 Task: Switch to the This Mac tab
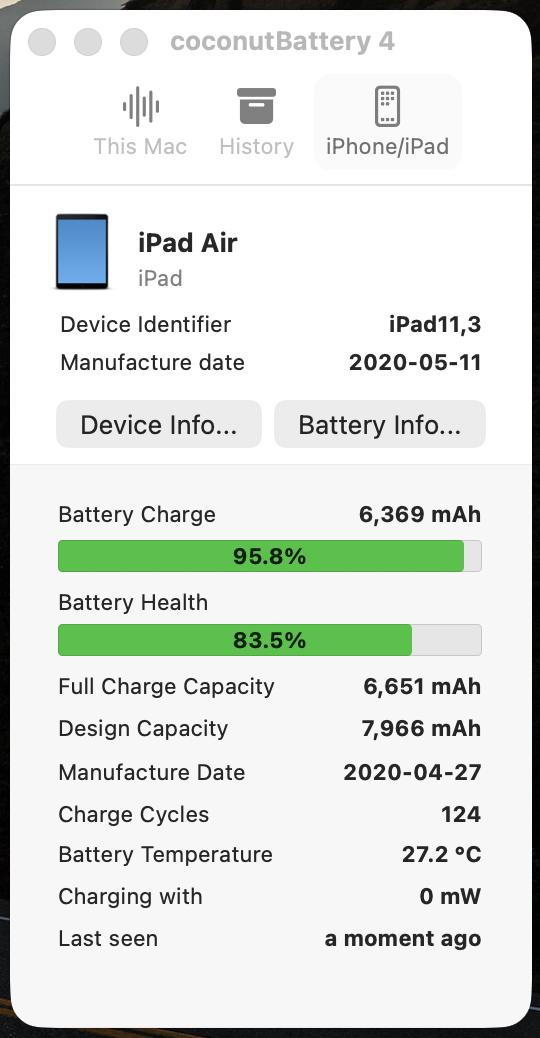(140, 122)
